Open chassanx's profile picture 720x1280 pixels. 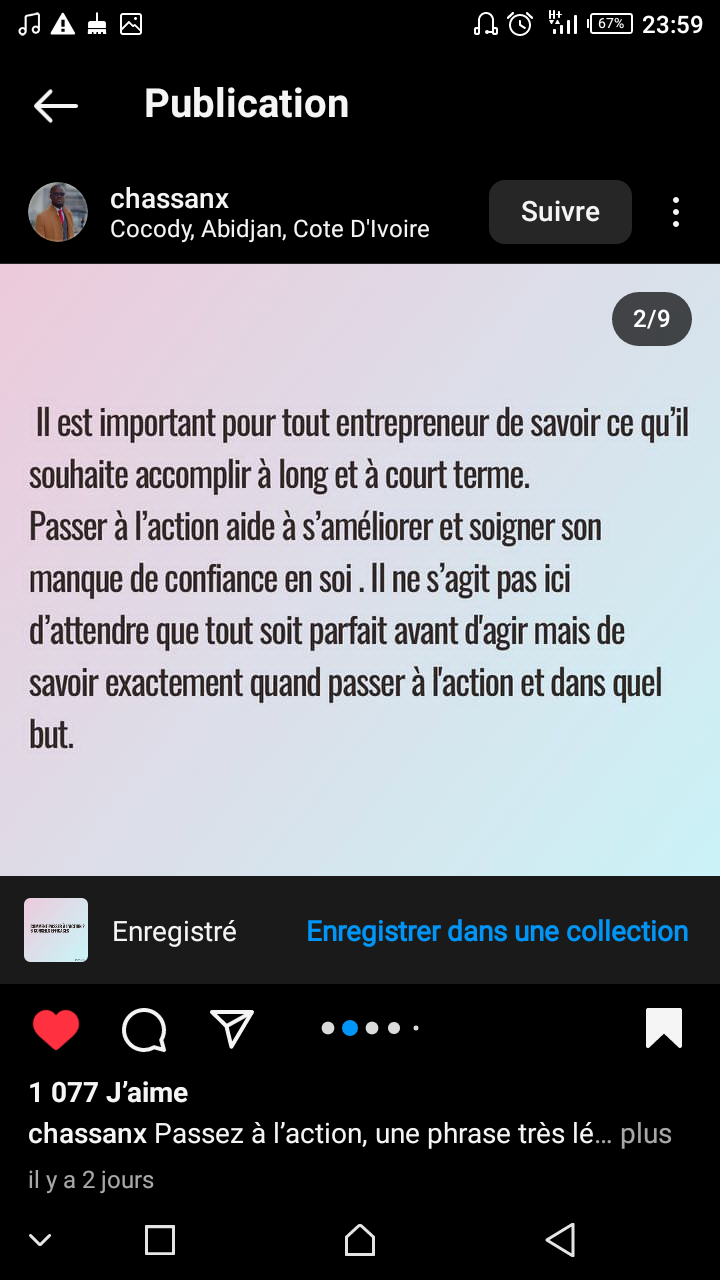[x=57, y=212]
